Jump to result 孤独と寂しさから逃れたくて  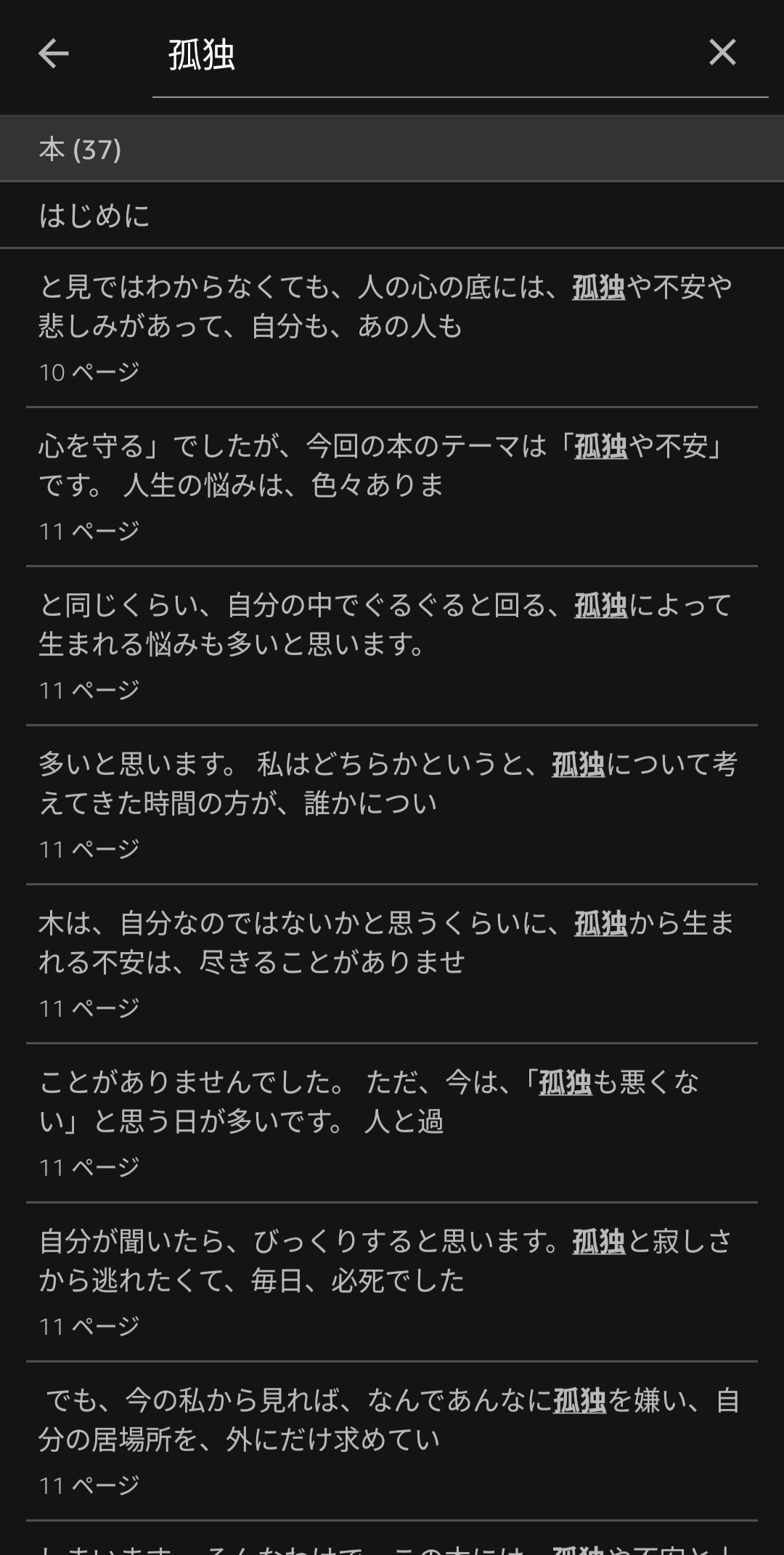click(x=392, y=1281)
